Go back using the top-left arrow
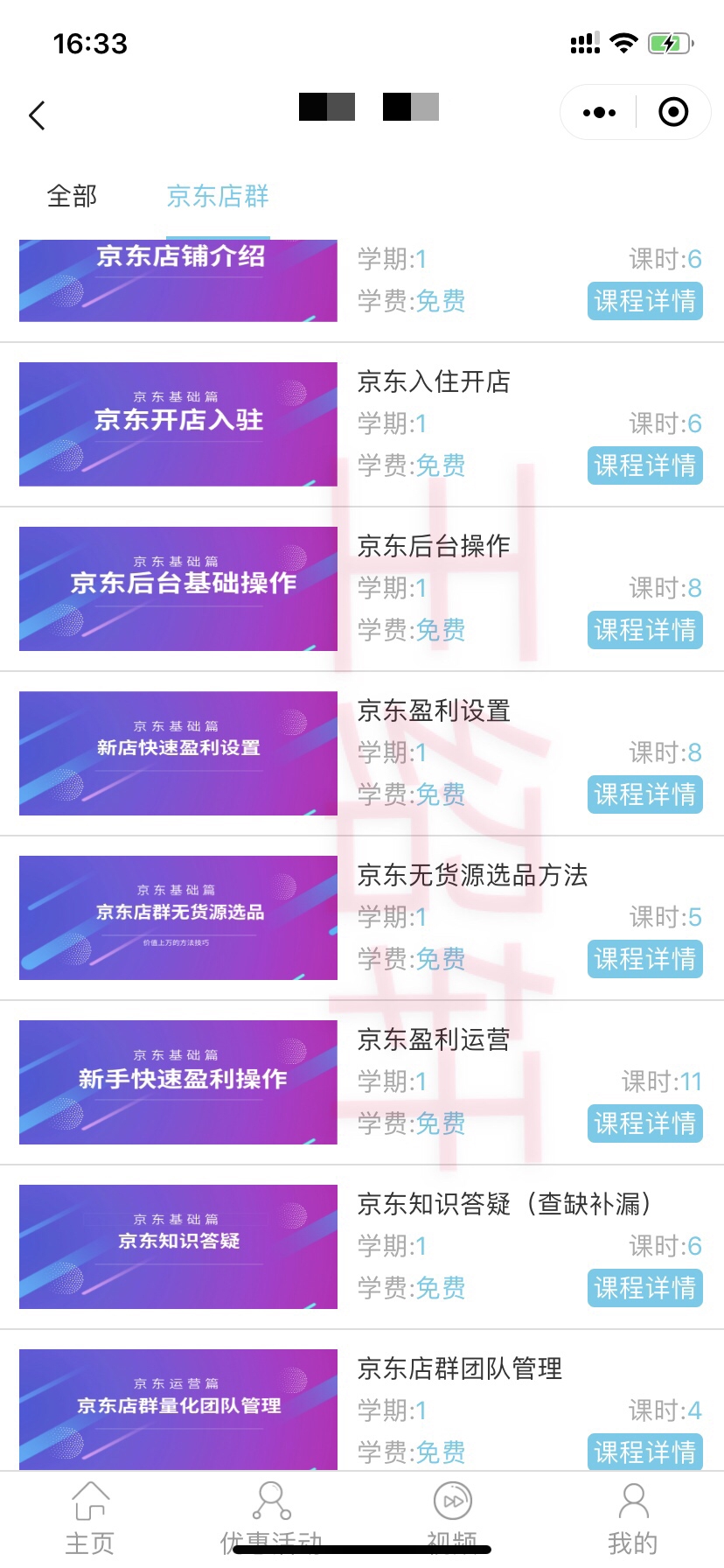This screenshot has width=724, height=1568. pyautogui.click(x=37, y=115)
